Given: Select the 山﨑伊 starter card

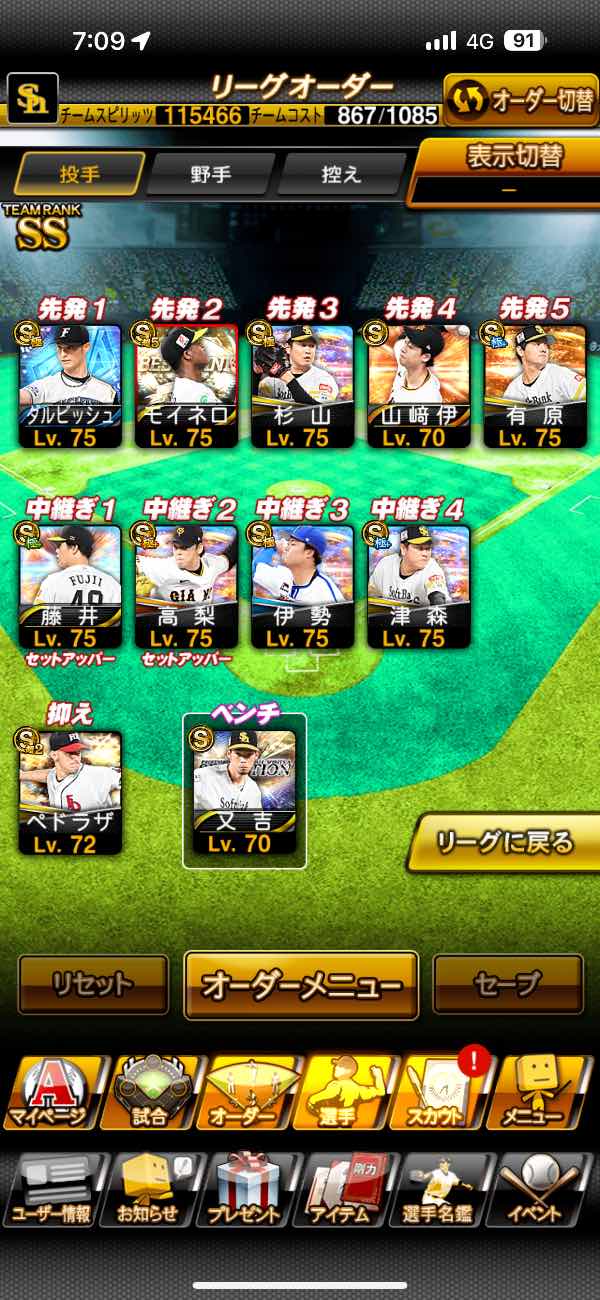Looking at the screenshot, I should (x=418, y=385).
